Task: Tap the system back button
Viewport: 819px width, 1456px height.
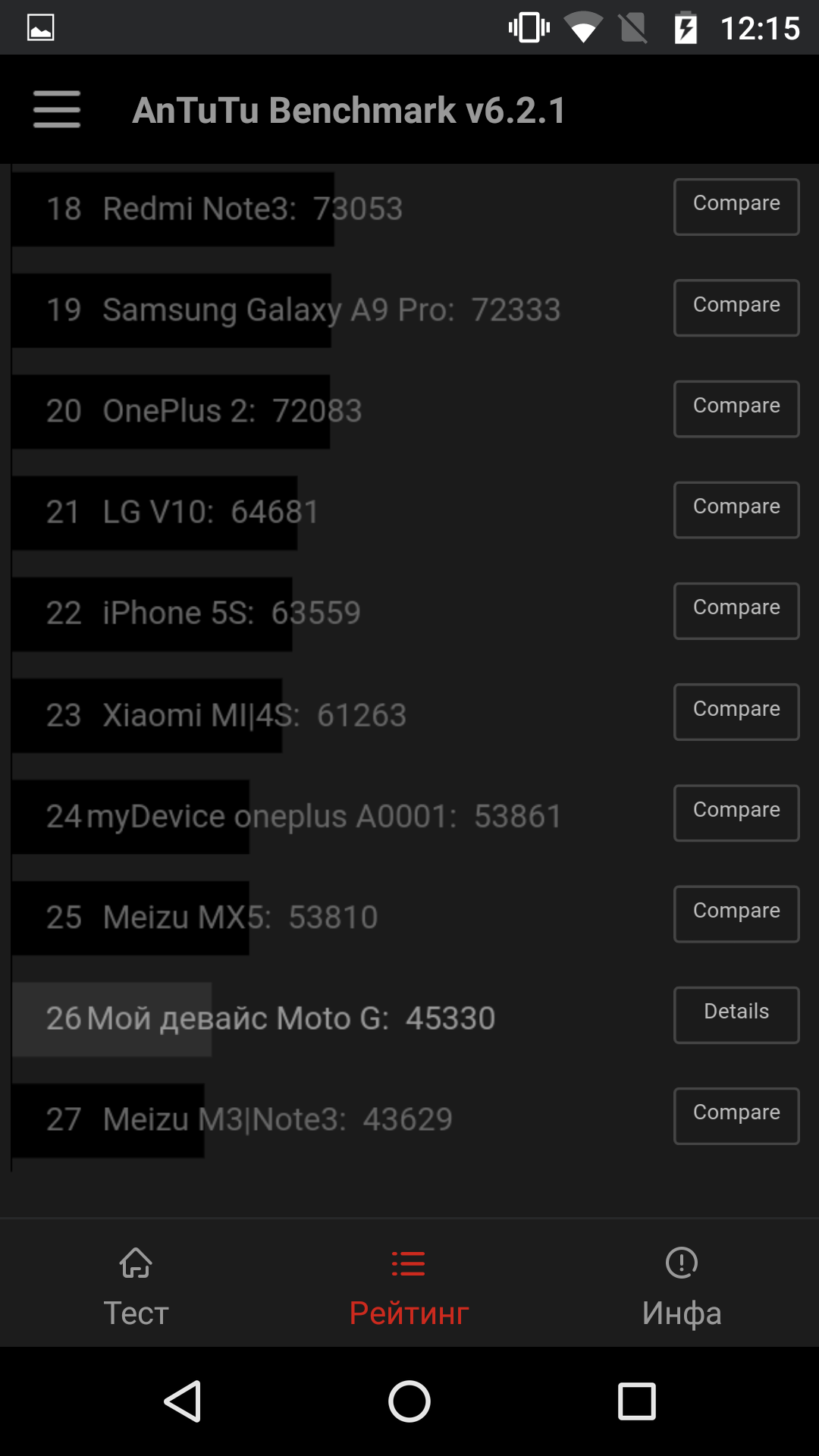Action: 183,1401
